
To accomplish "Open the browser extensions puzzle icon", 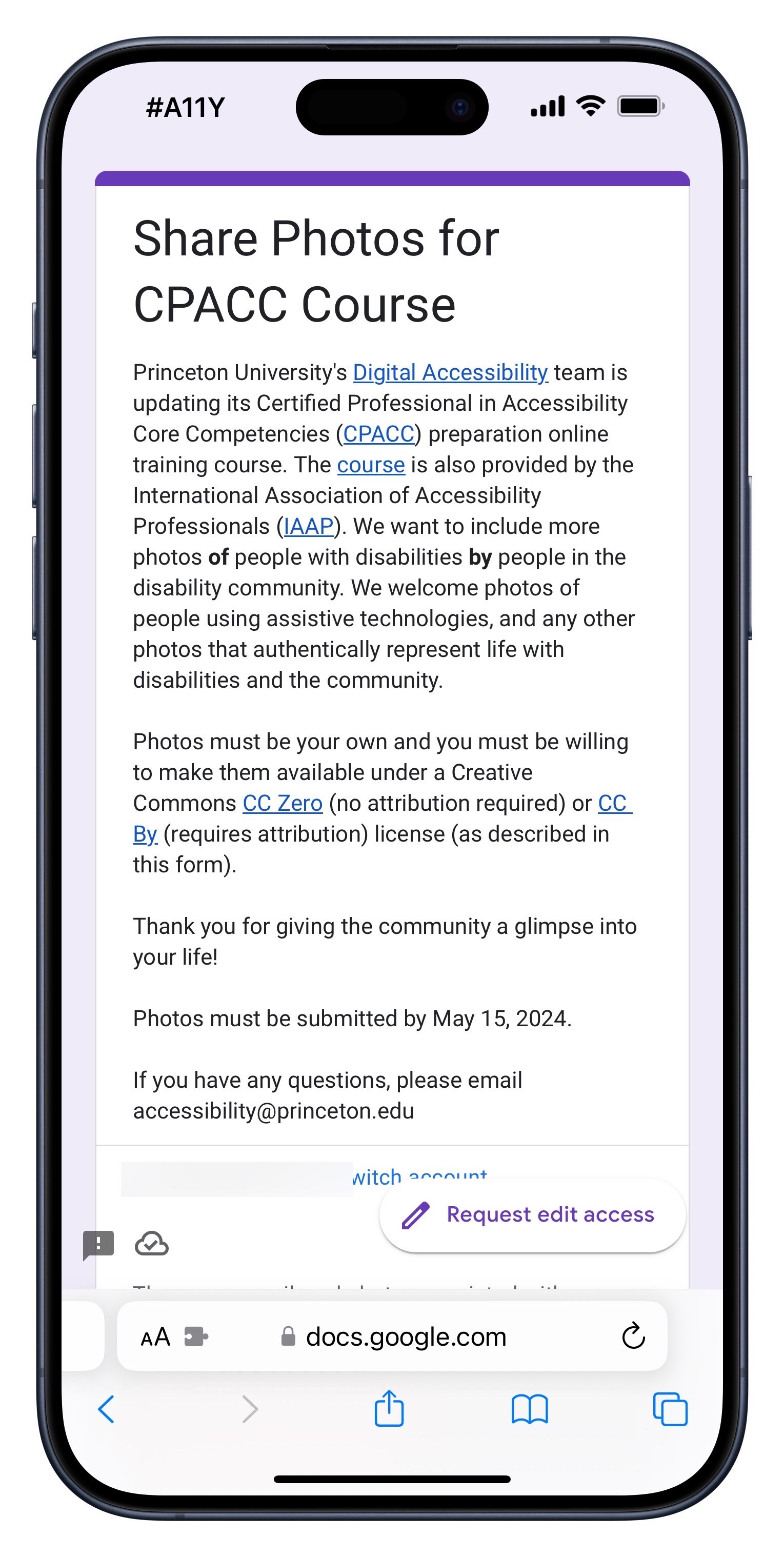I will [x=196, y=1337].
